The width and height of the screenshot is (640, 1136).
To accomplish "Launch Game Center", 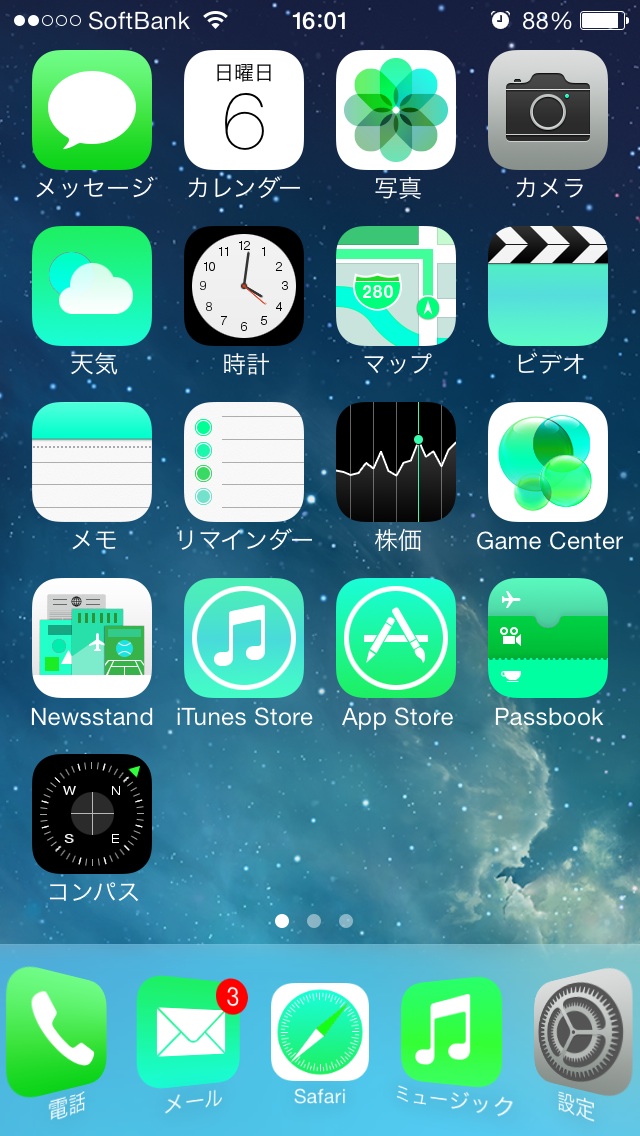I will click(548, 462).
